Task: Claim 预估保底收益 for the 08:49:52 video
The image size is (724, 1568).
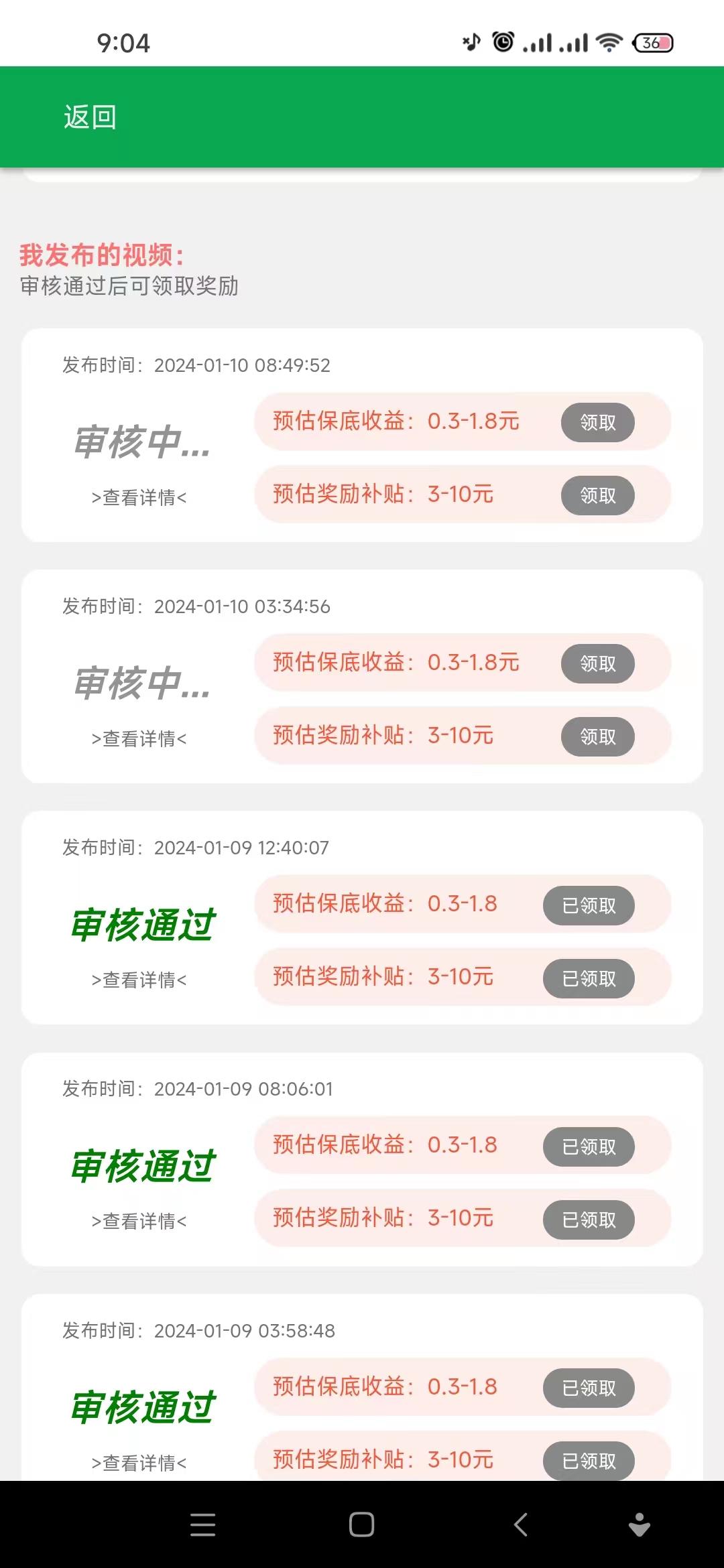Action: pos(597,422)
